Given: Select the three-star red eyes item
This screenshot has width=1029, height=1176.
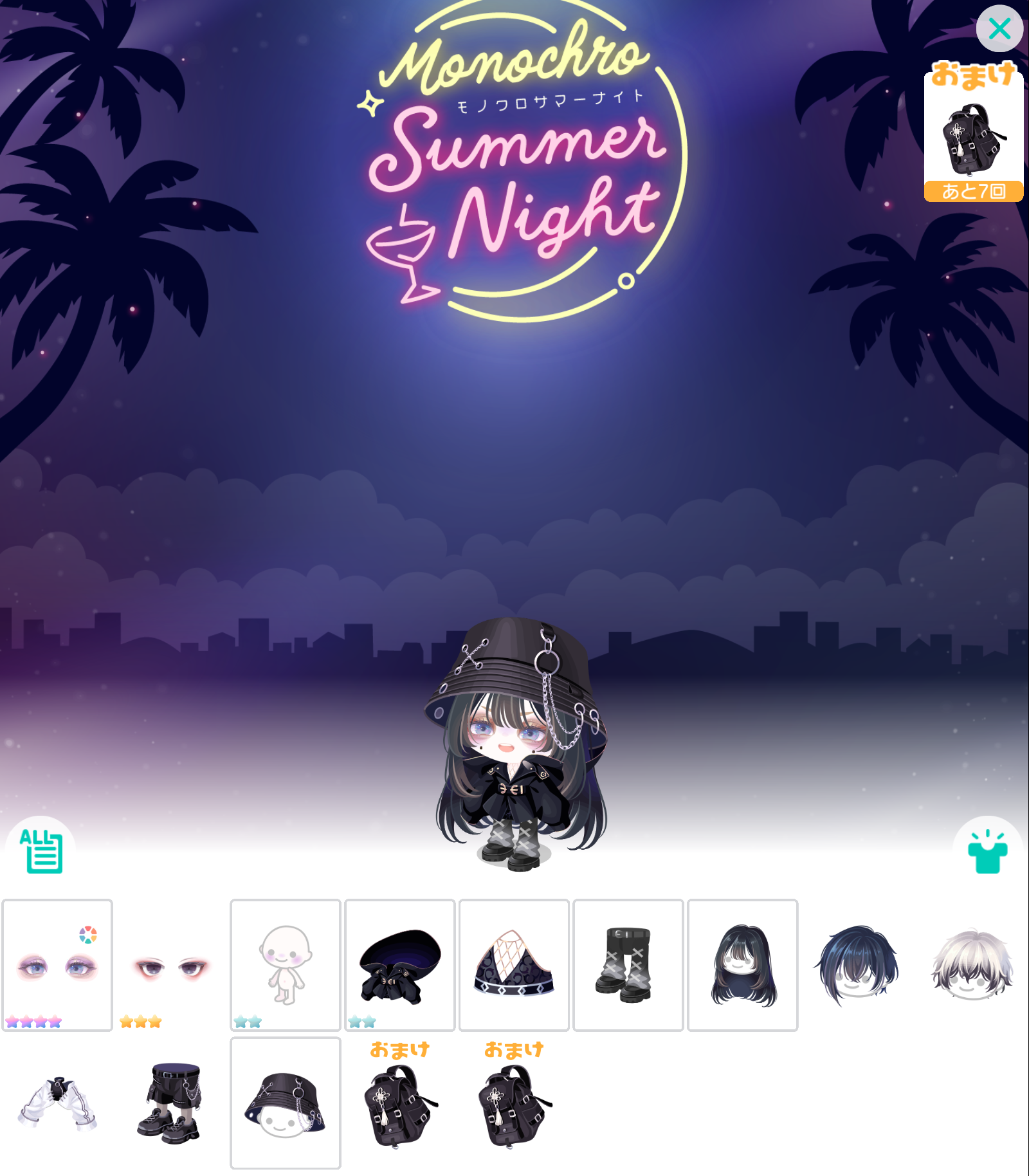Looking at the screenshot, I should (x=171, y=965).
